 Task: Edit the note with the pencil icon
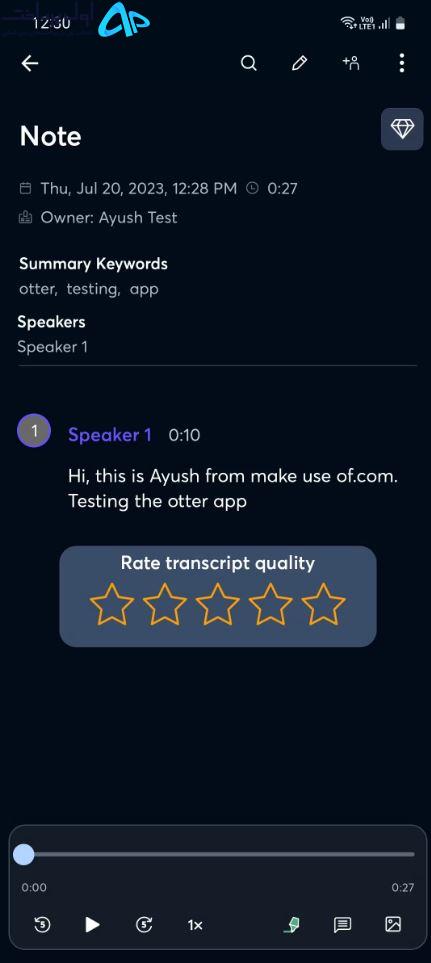click(x=300, y=63)
